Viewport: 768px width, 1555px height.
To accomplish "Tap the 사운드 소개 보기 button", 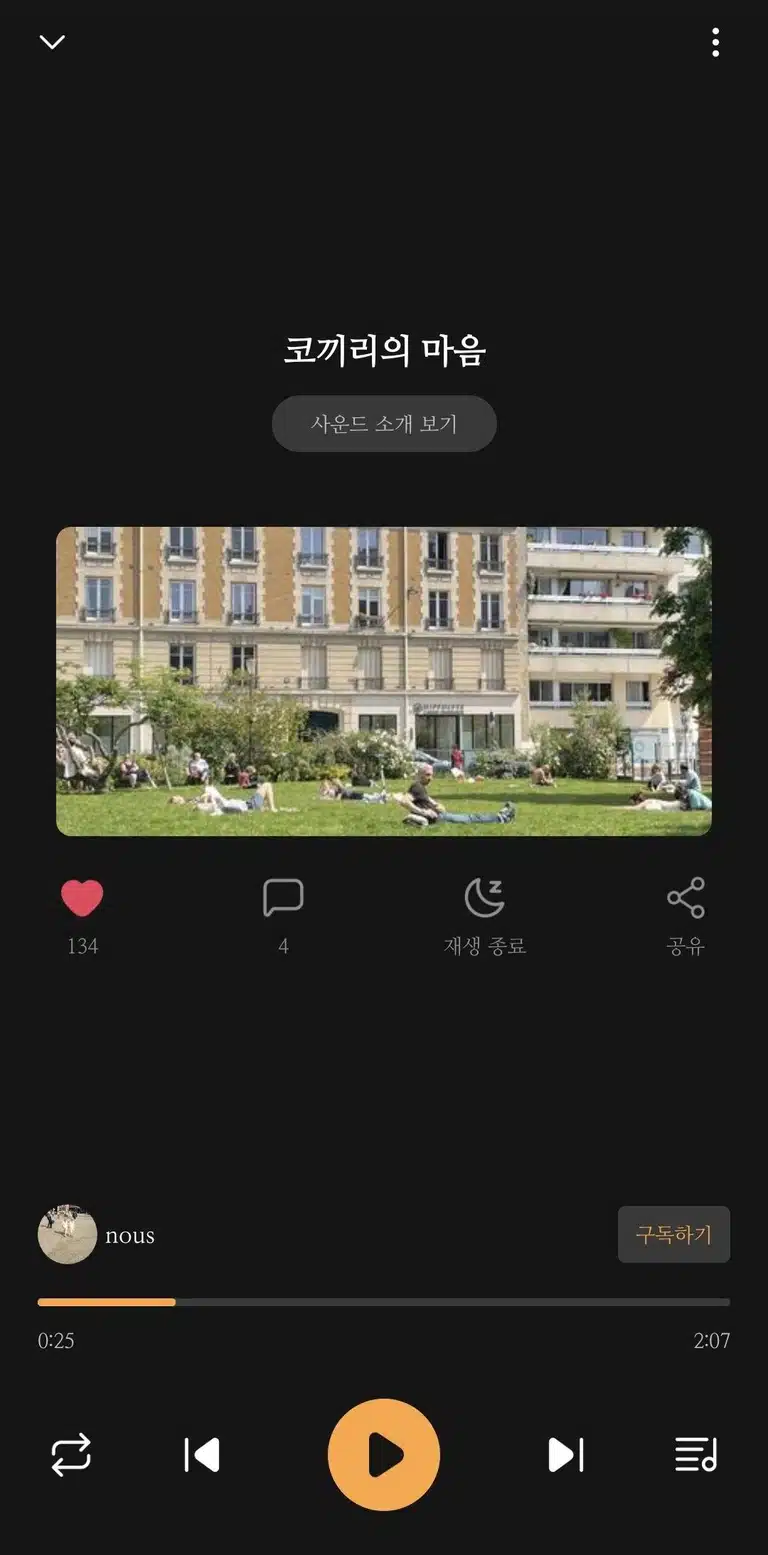I will (384, 424).
